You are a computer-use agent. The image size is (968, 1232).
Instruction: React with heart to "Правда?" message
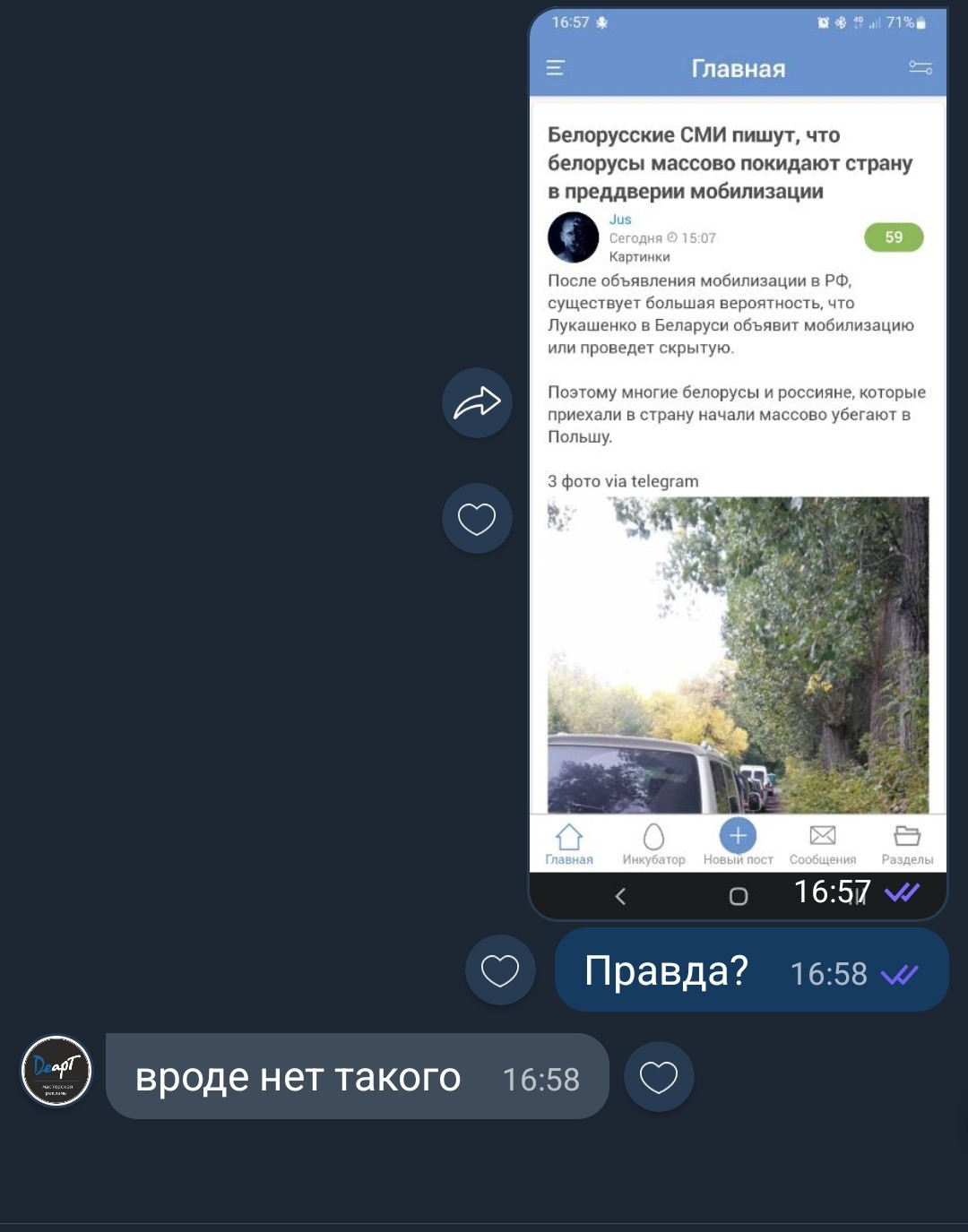[x=500, y=970]
